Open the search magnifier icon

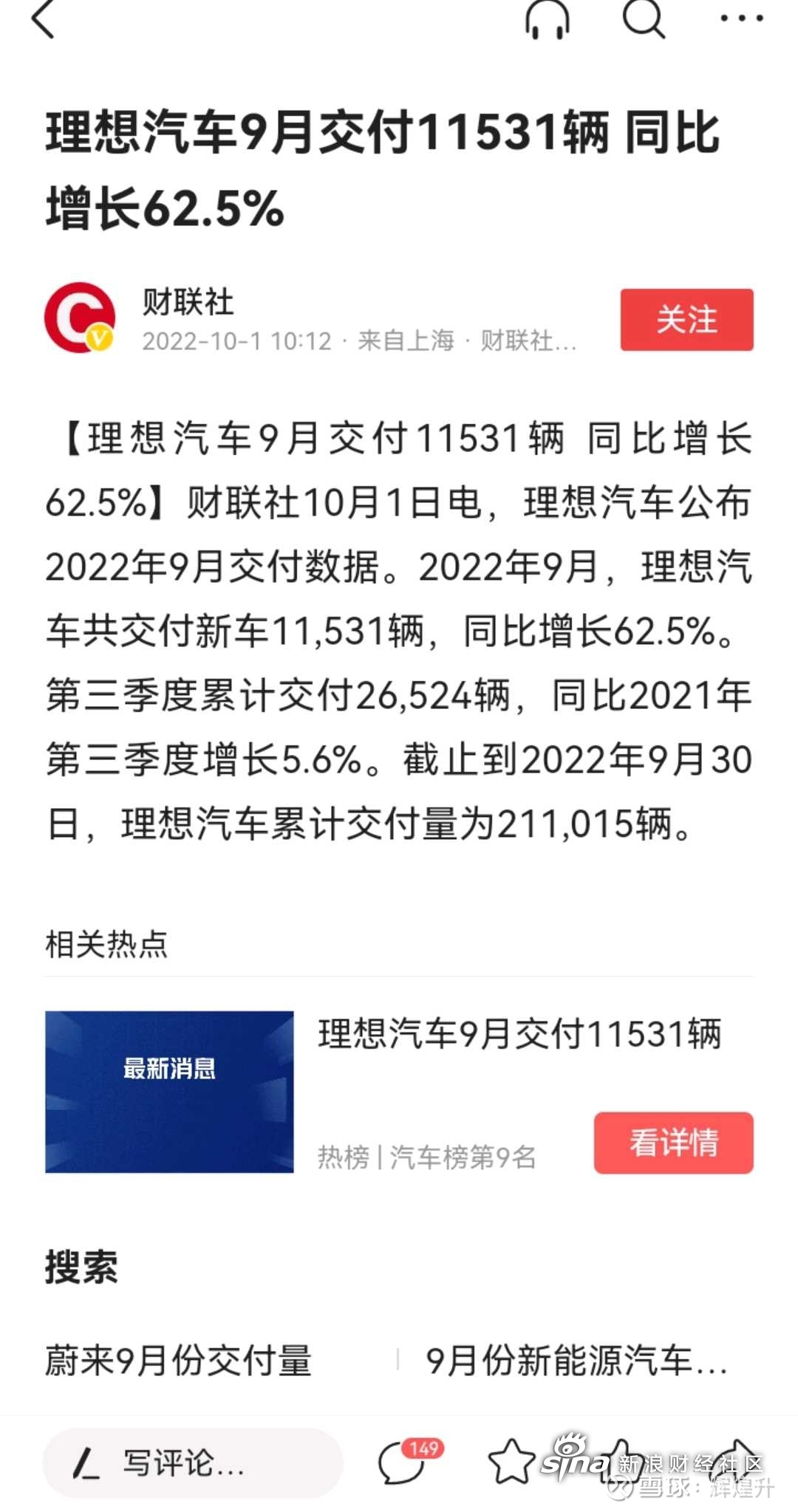coord(643,18)
